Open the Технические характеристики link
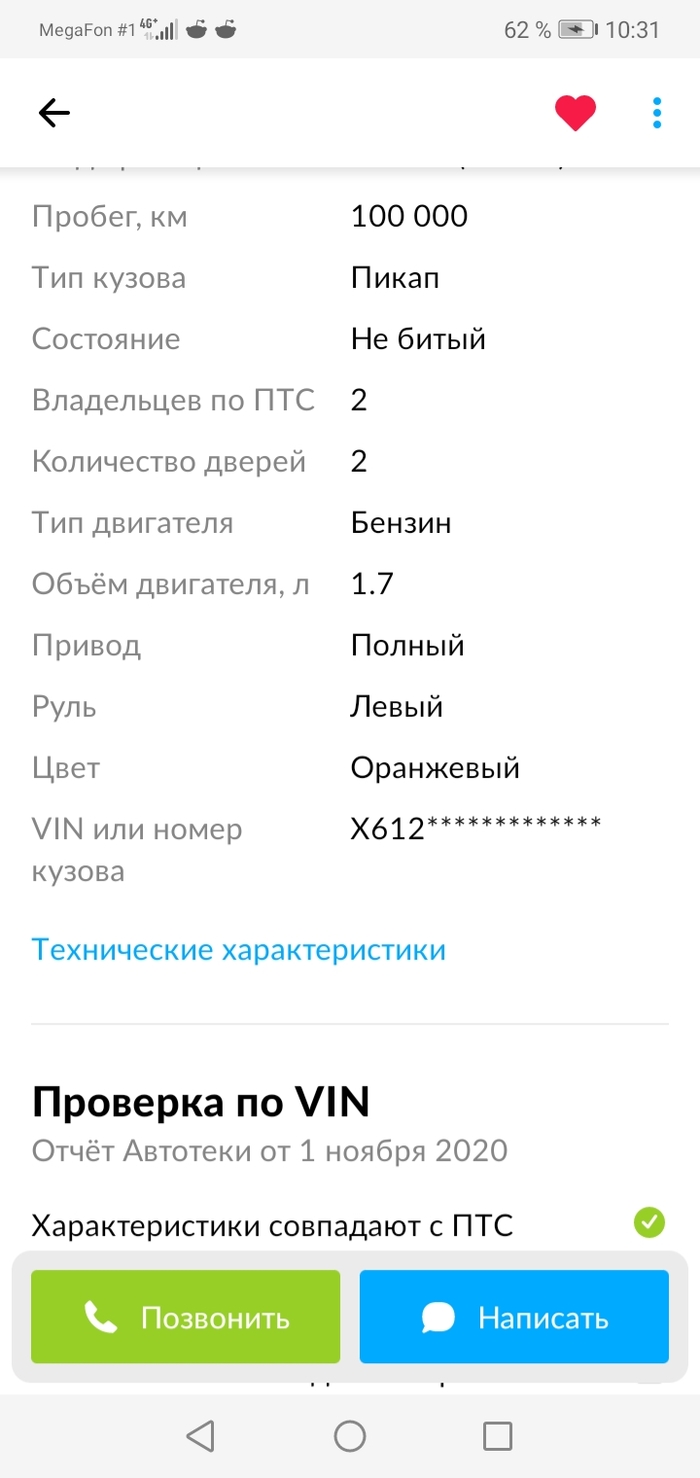This screenshot has width=700, height=1478. coord(238,949)
